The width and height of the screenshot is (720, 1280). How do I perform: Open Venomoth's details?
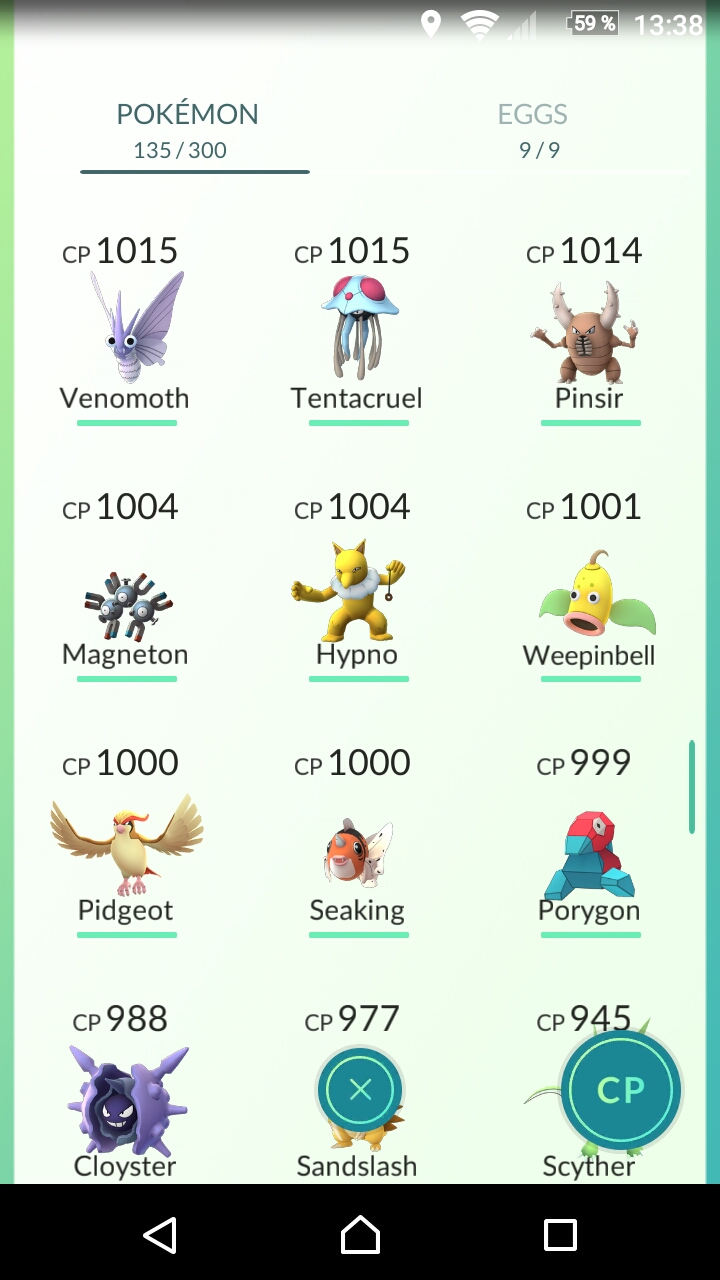coord(126,330)
